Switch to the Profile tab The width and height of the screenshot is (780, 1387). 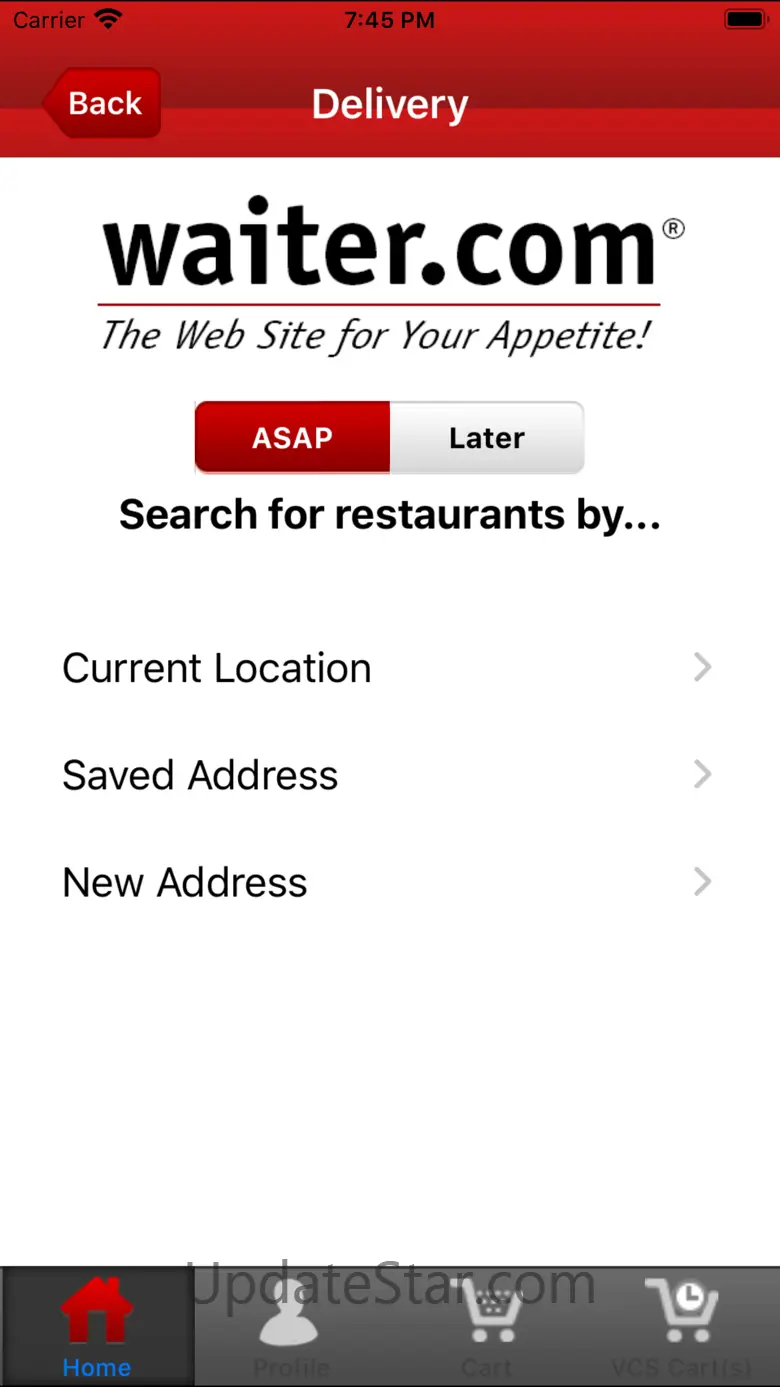pos(292,1327)
